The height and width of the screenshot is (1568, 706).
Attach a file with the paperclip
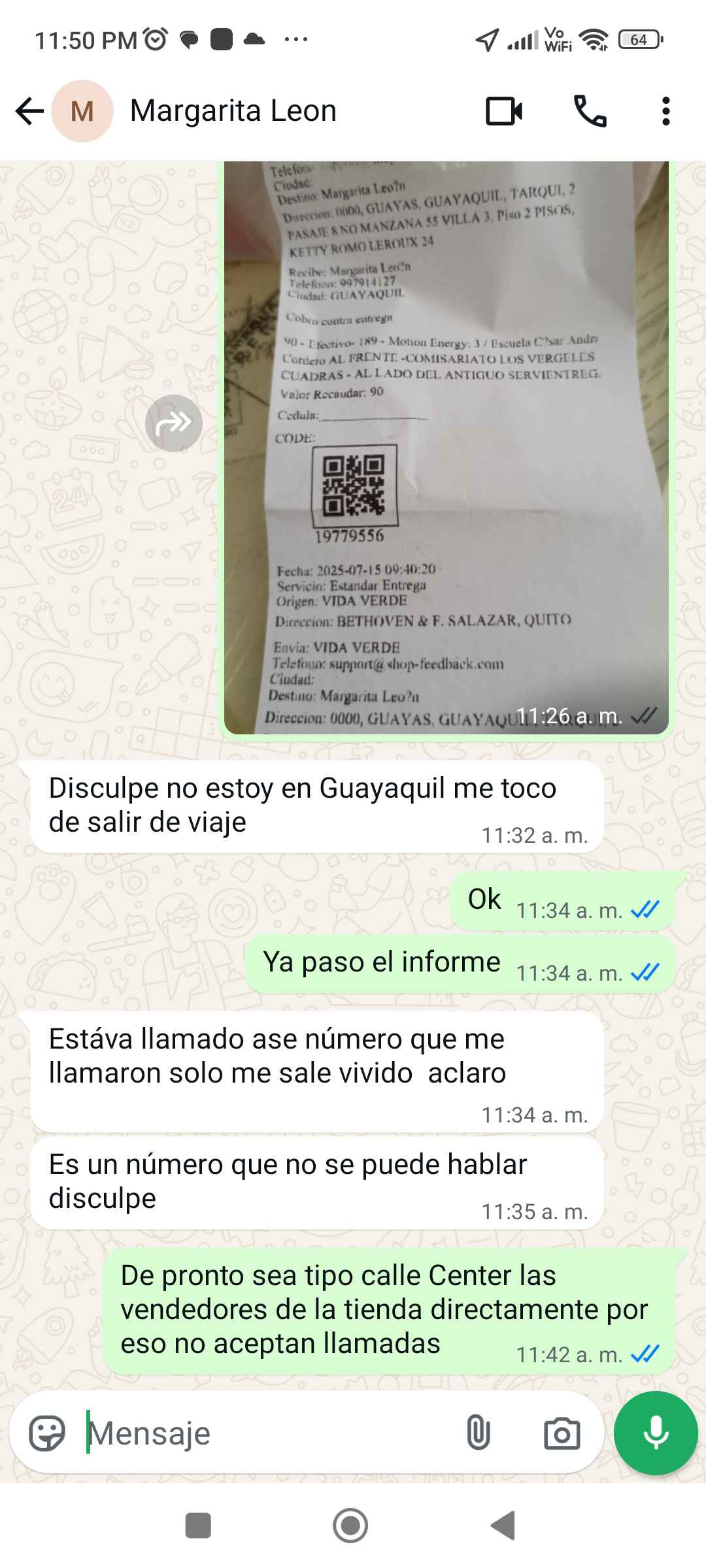click(x=478, y=1433)
